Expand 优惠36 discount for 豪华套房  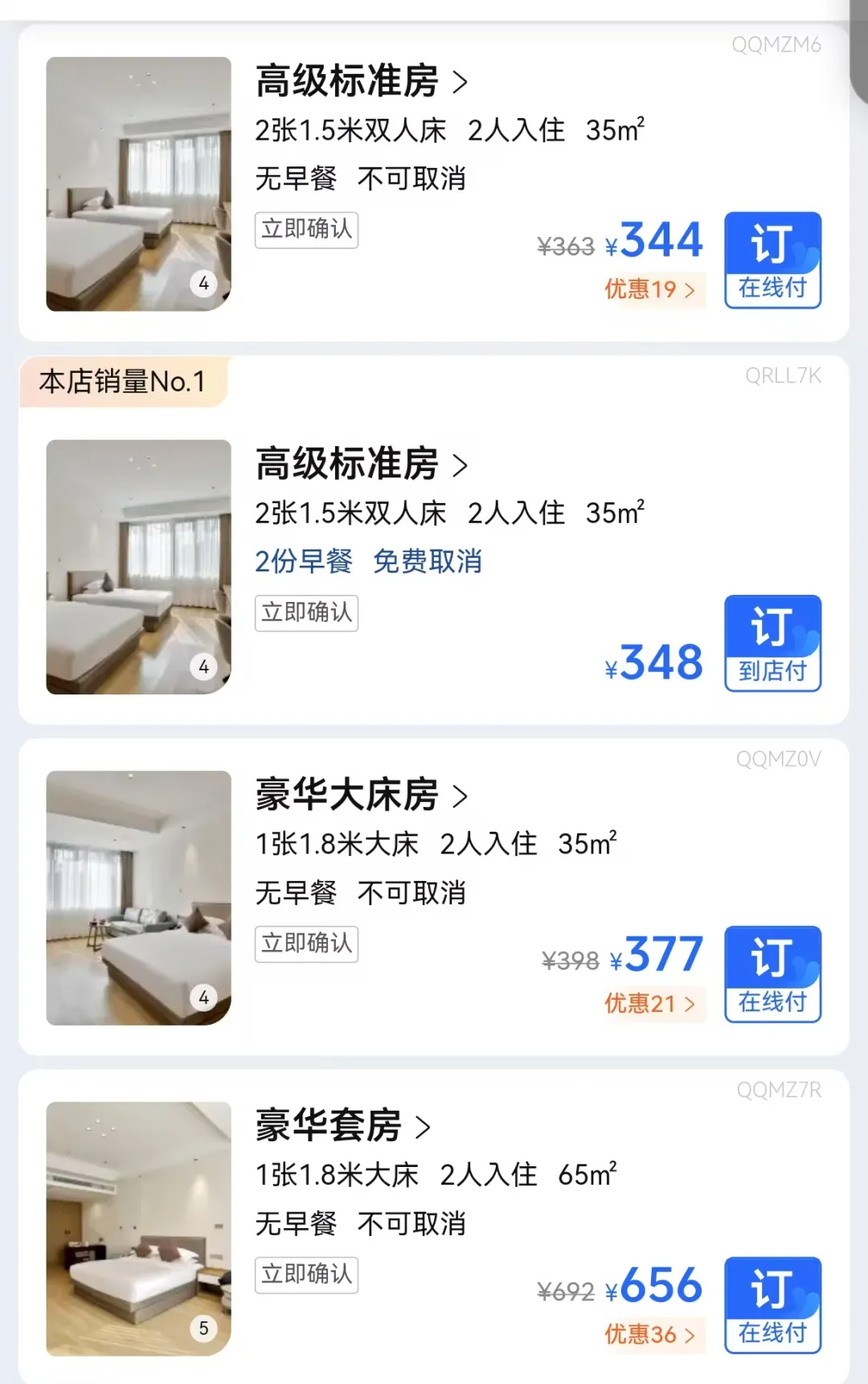pos(653,1334)
